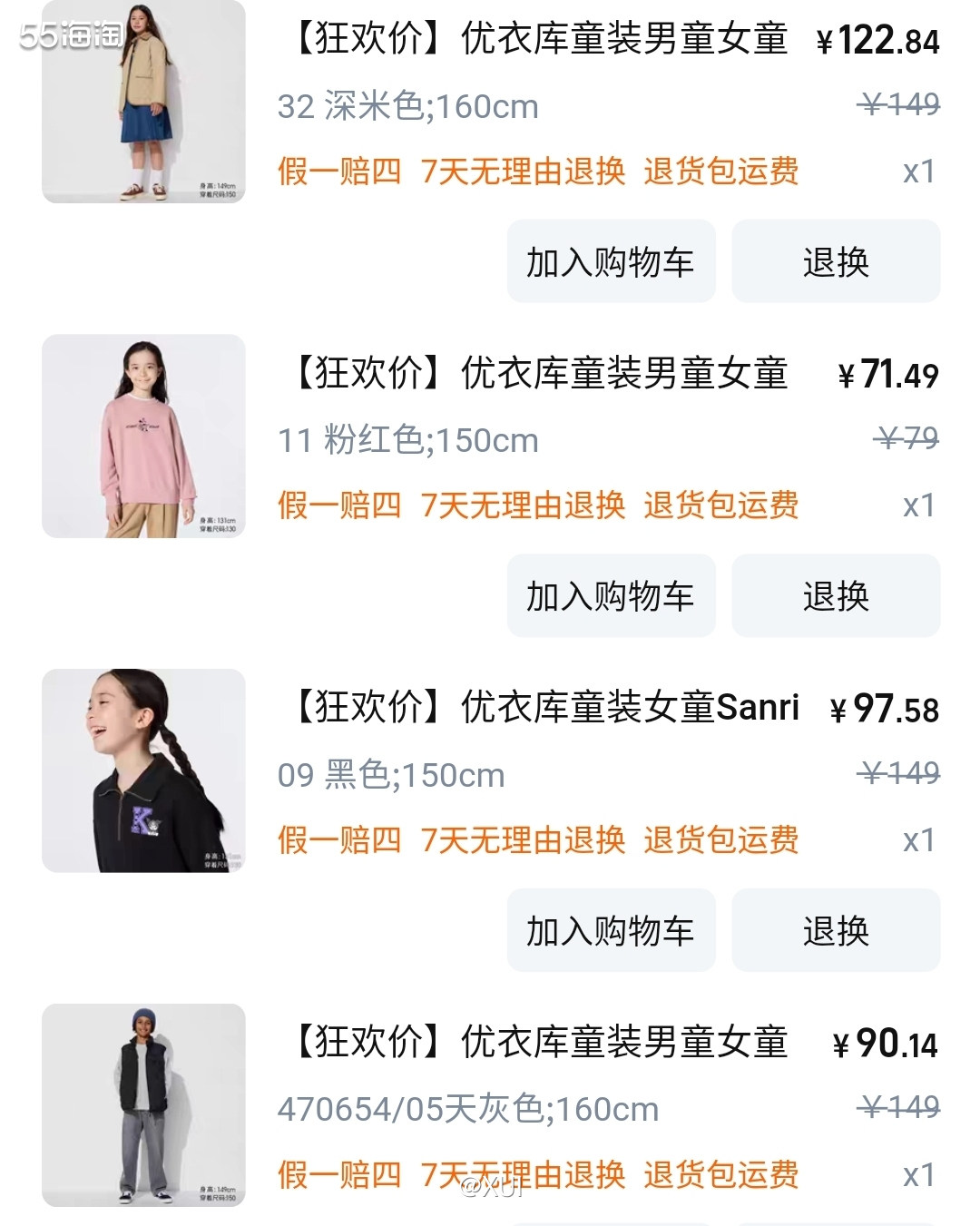
Task: Add the 深米色 160cm item to cart
Action: (x=611, y=261)
